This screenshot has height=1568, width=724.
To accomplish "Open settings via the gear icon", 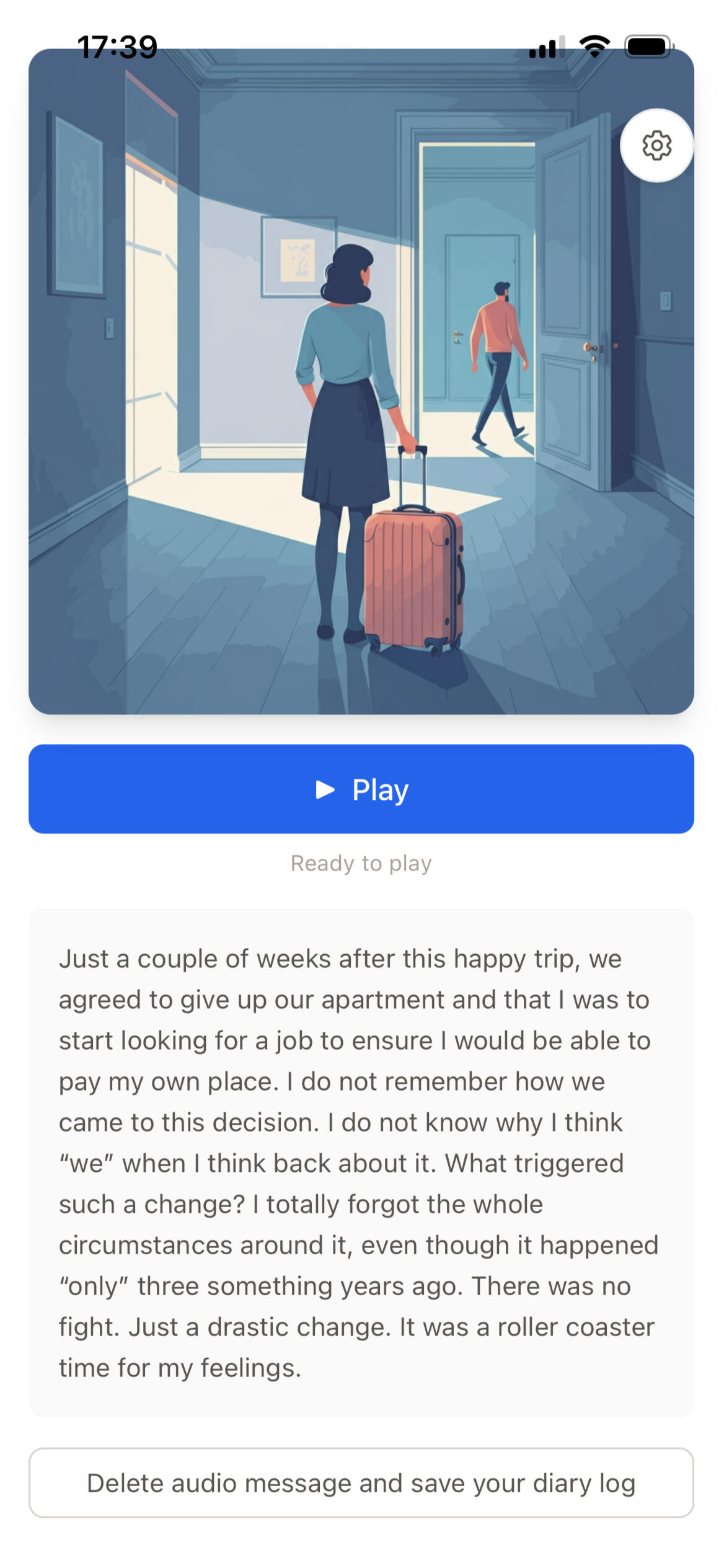I will click(656, 146).
